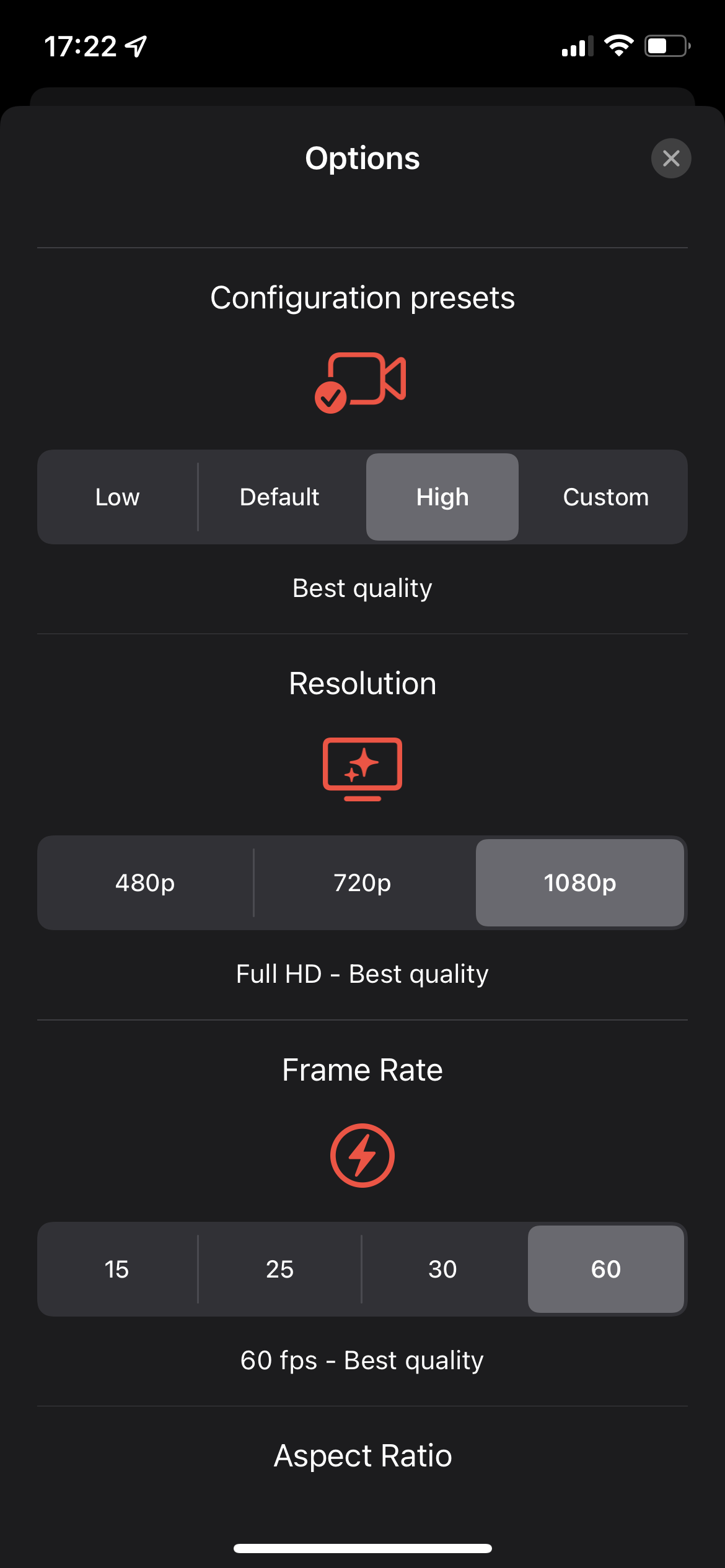Set resolution to 480p
This screenshot has width=725, height=1568.
coord(145,882)
